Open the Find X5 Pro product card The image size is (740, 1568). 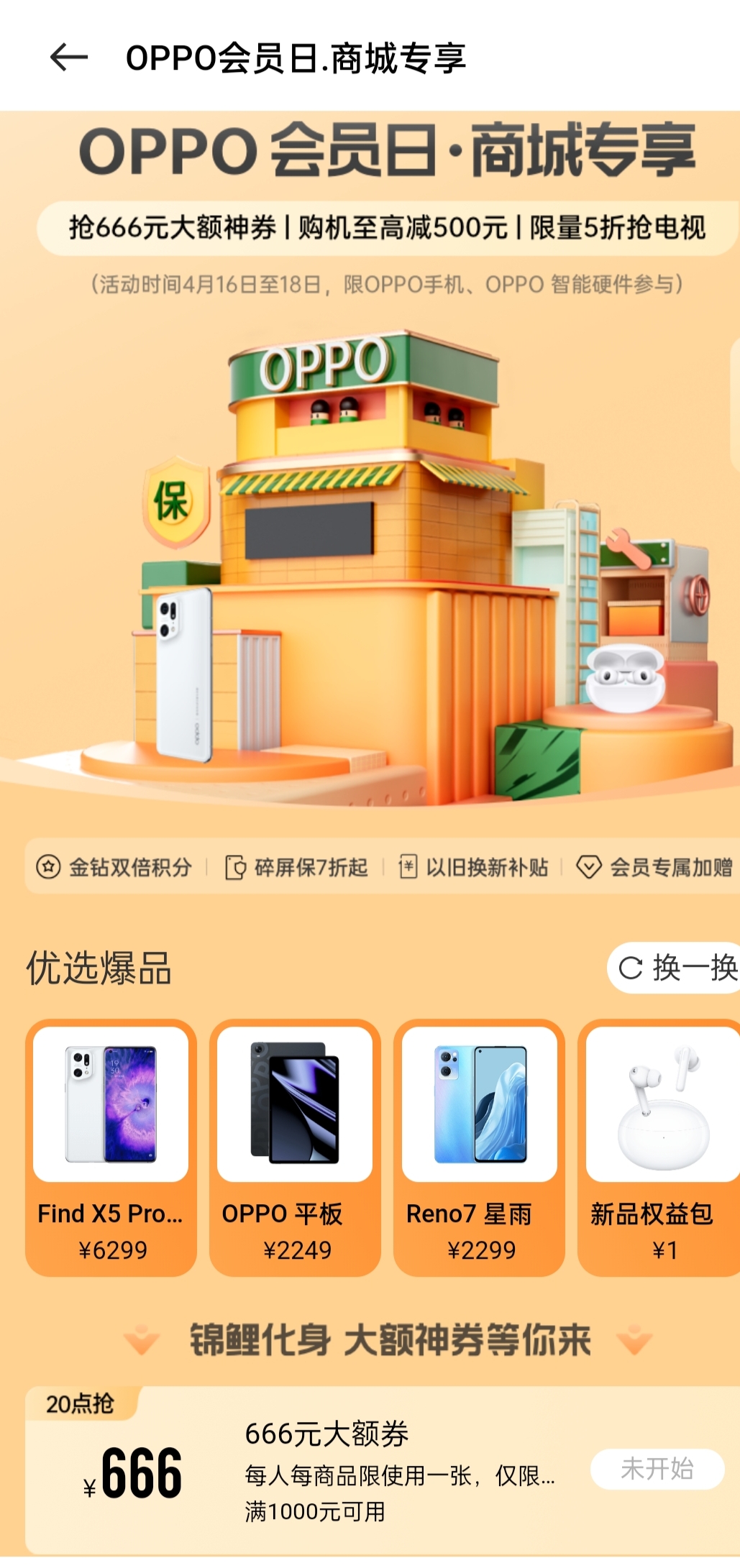111,1147
